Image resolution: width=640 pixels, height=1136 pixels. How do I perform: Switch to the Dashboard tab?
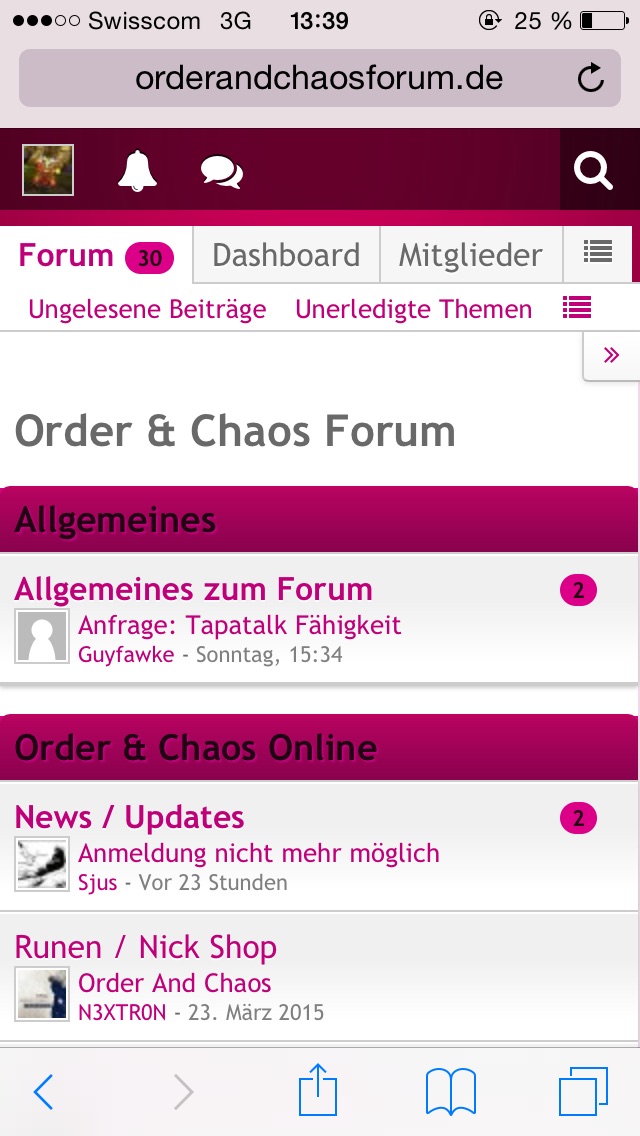tap(286, 255)
